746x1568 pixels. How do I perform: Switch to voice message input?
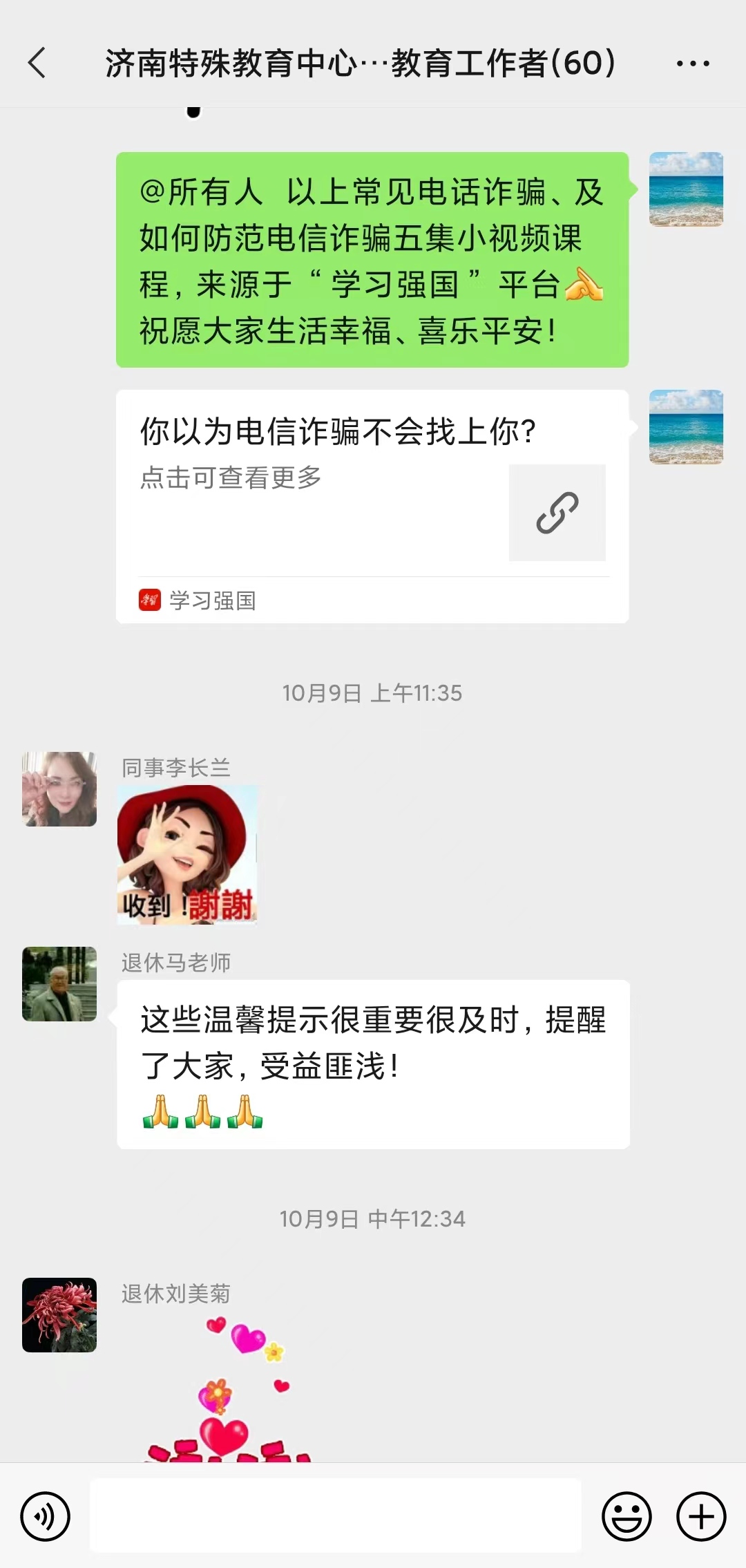(x=46, y=1517)
